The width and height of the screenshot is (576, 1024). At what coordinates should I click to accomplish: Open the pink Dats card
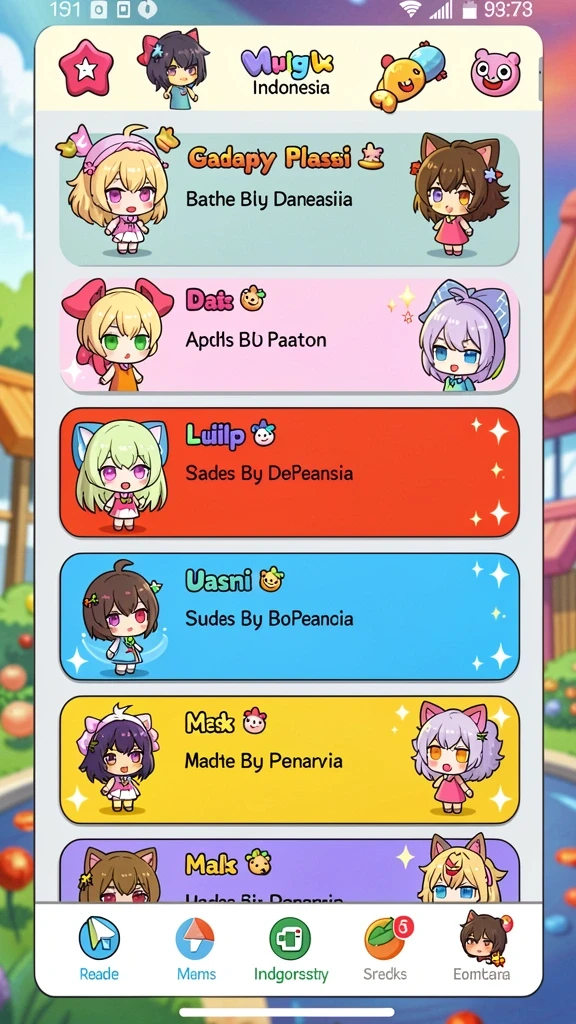click(289, 336)
